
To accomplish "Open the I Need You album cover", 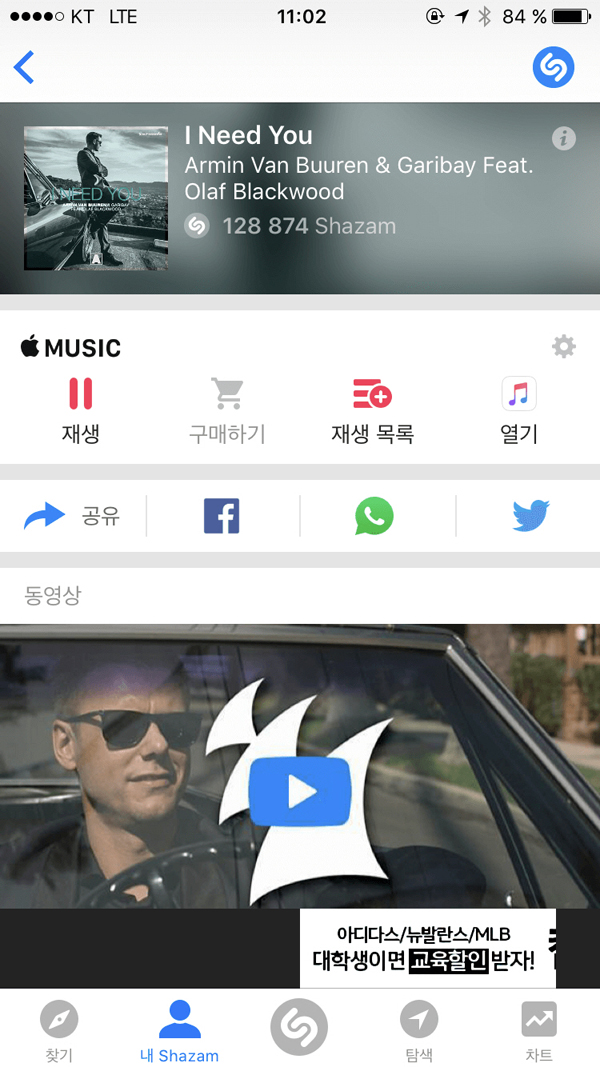I will click(96, 198).
